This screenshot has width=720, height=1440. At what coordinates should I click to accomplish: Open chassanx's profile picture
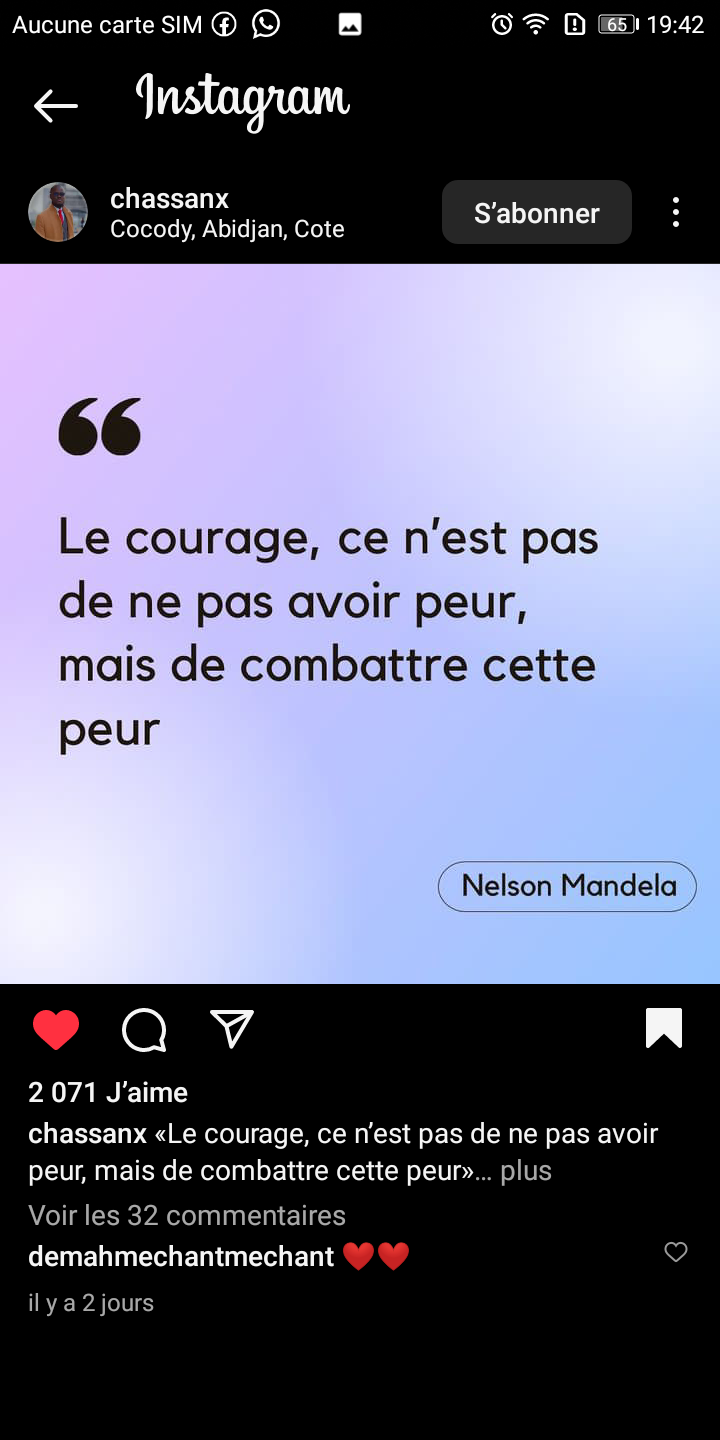[58, 212]
